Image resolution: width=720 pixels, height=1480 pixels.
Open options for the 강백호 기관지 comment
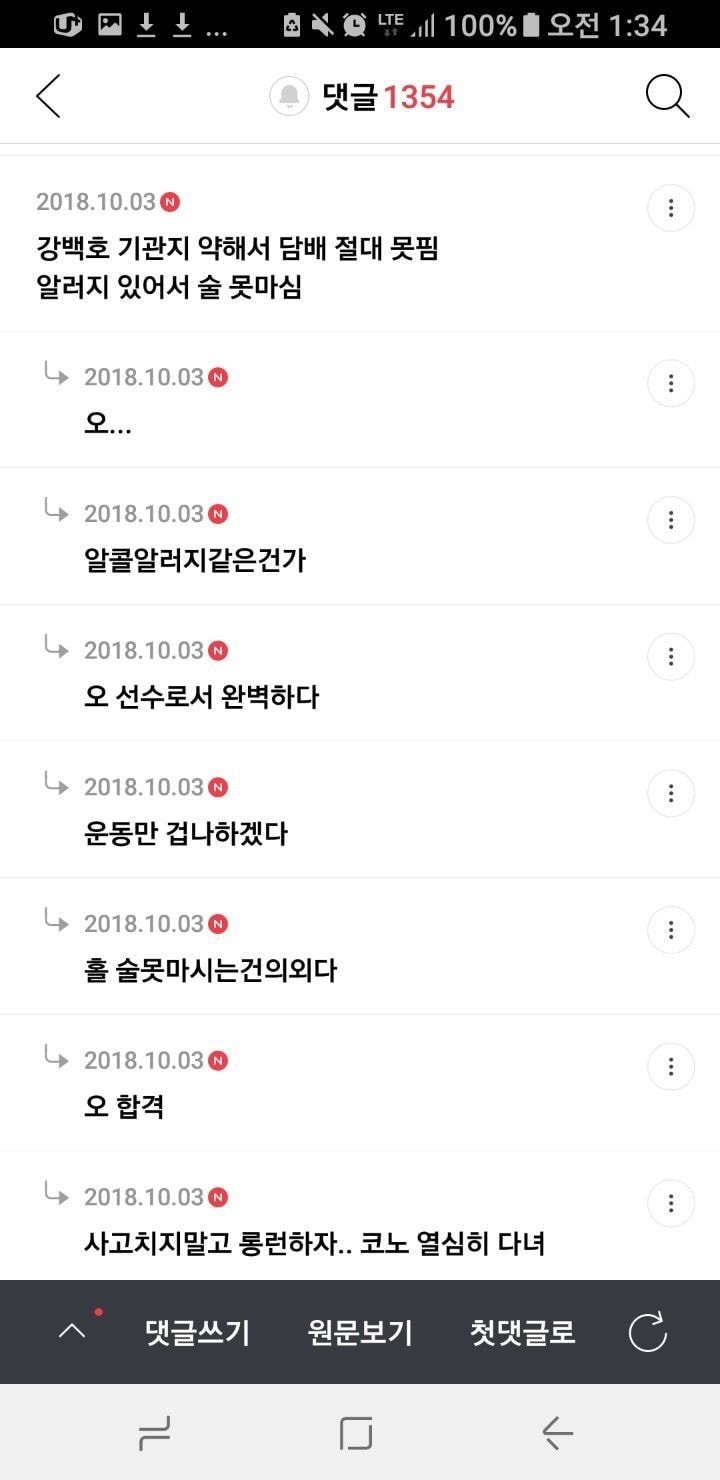click(x=671, y=209)
